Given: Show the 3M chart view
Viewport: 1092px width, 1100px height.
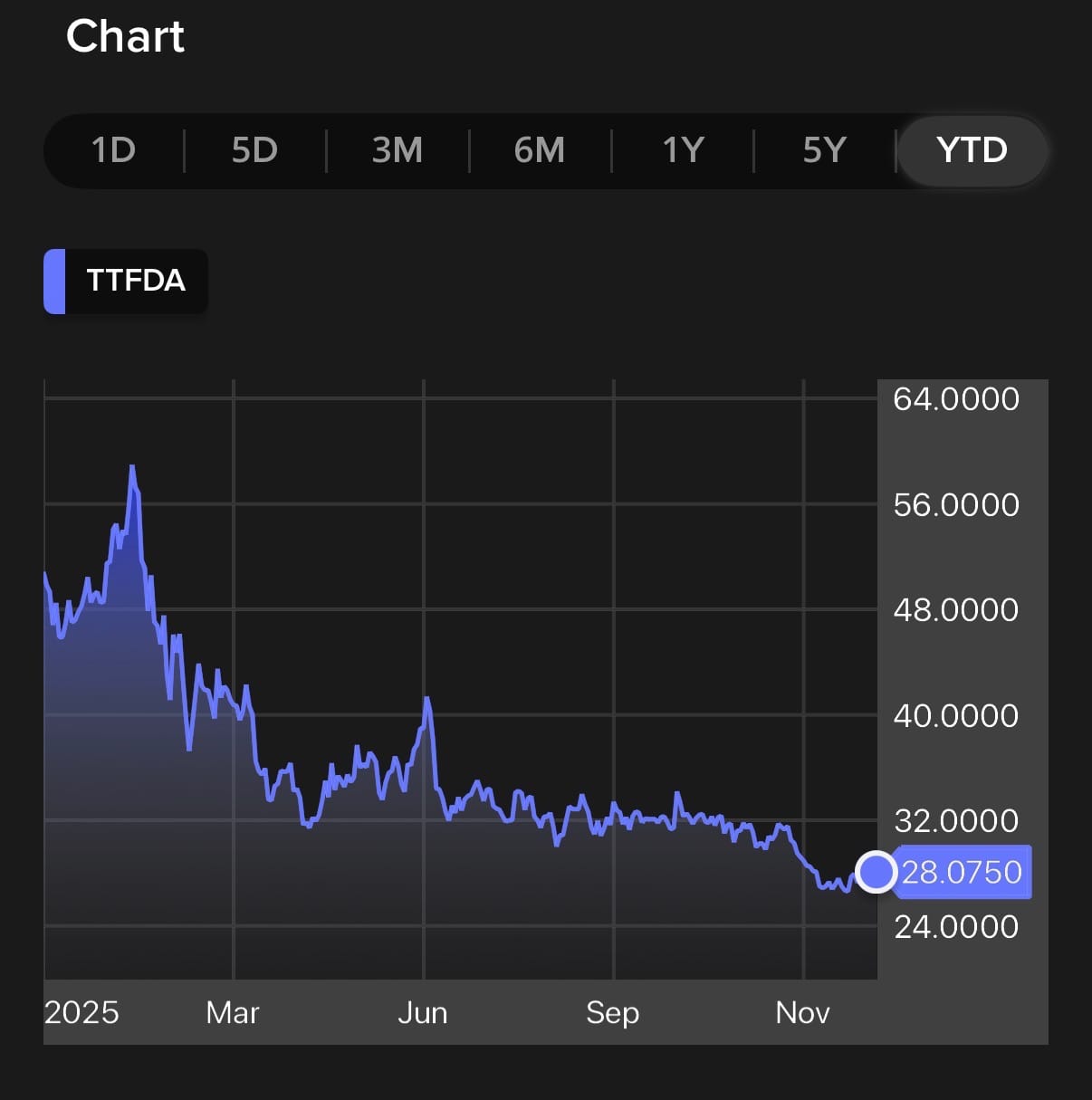Looking at the screenshot, I should tap(398, 150).
